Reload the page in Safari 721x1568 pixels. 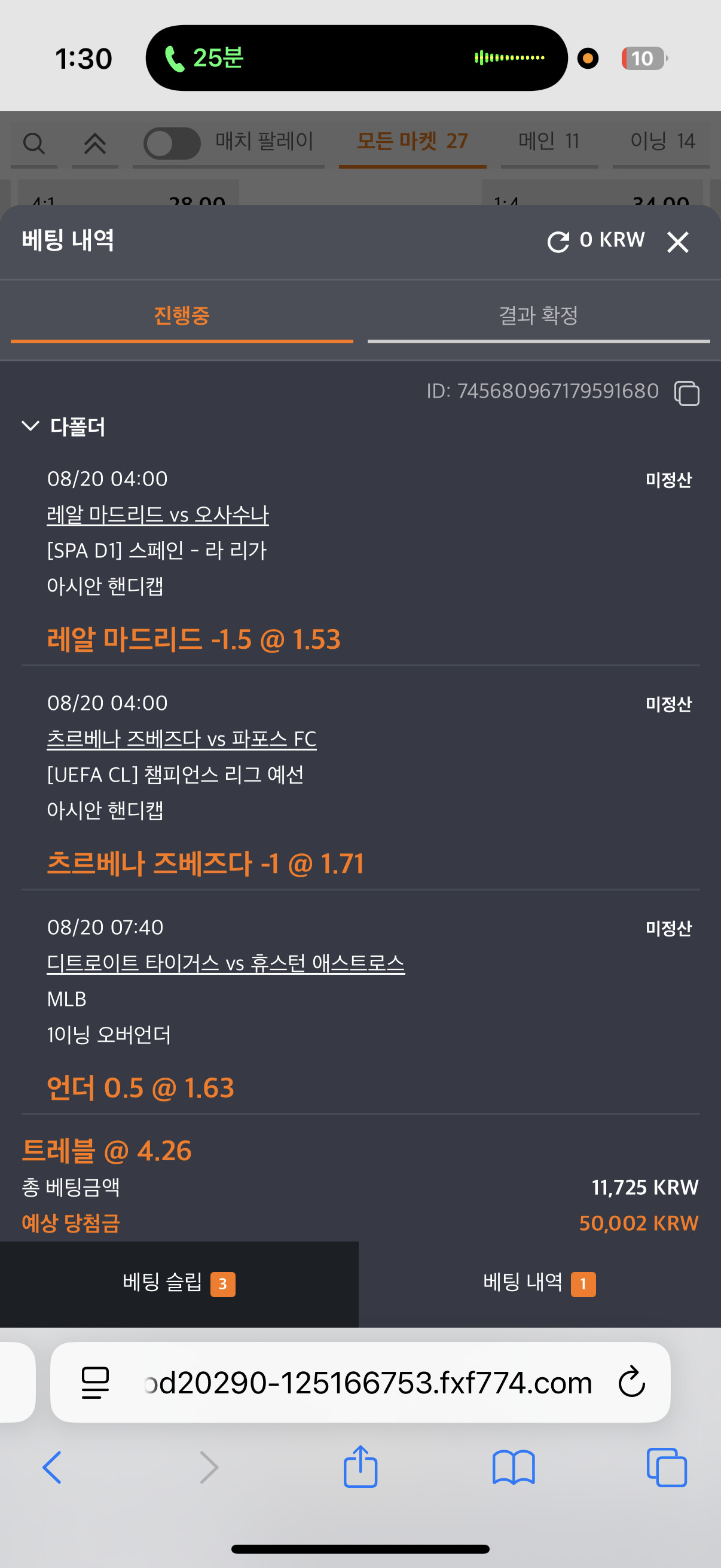[x=631, y=1382]
